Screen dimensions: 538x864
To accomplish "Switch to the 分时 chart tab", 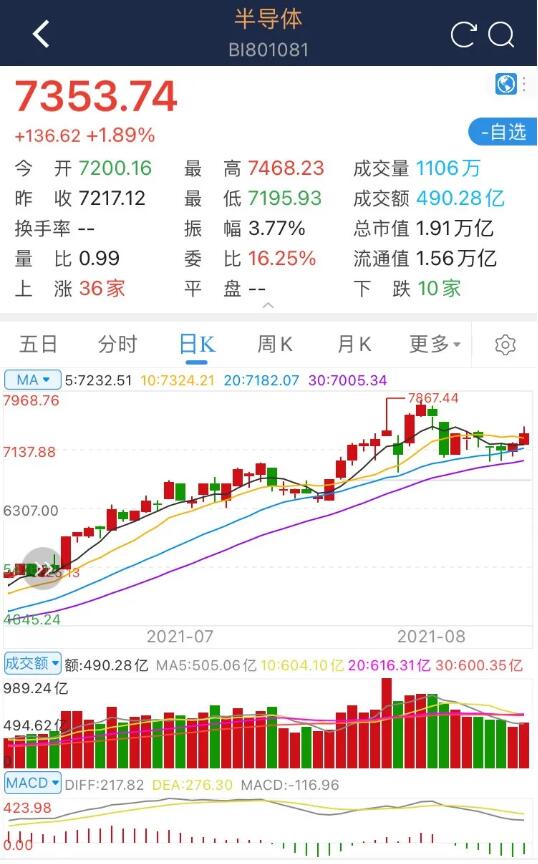I will [x=117, y=344].
